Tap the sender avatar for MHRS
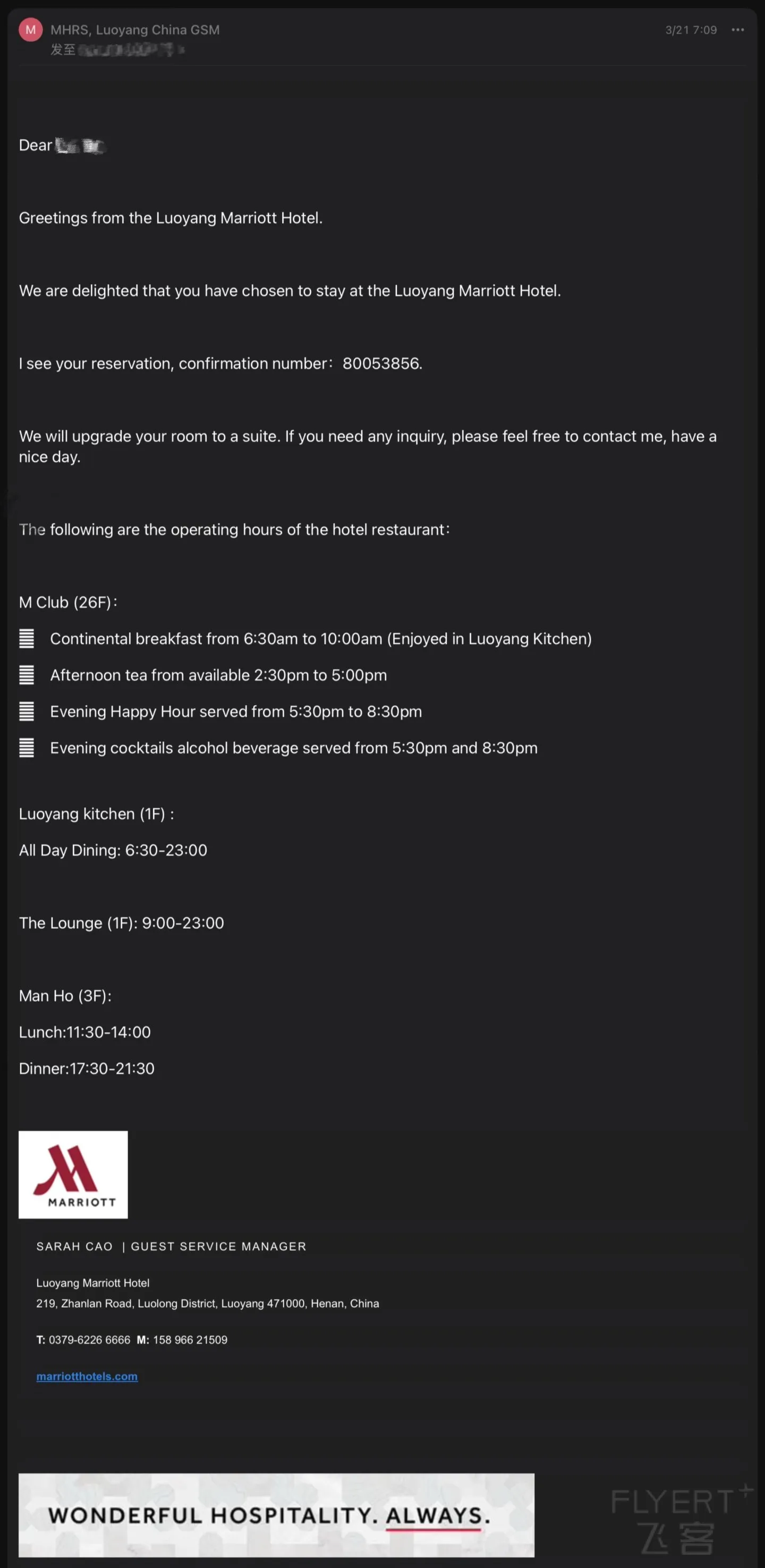 click(30, 30)
